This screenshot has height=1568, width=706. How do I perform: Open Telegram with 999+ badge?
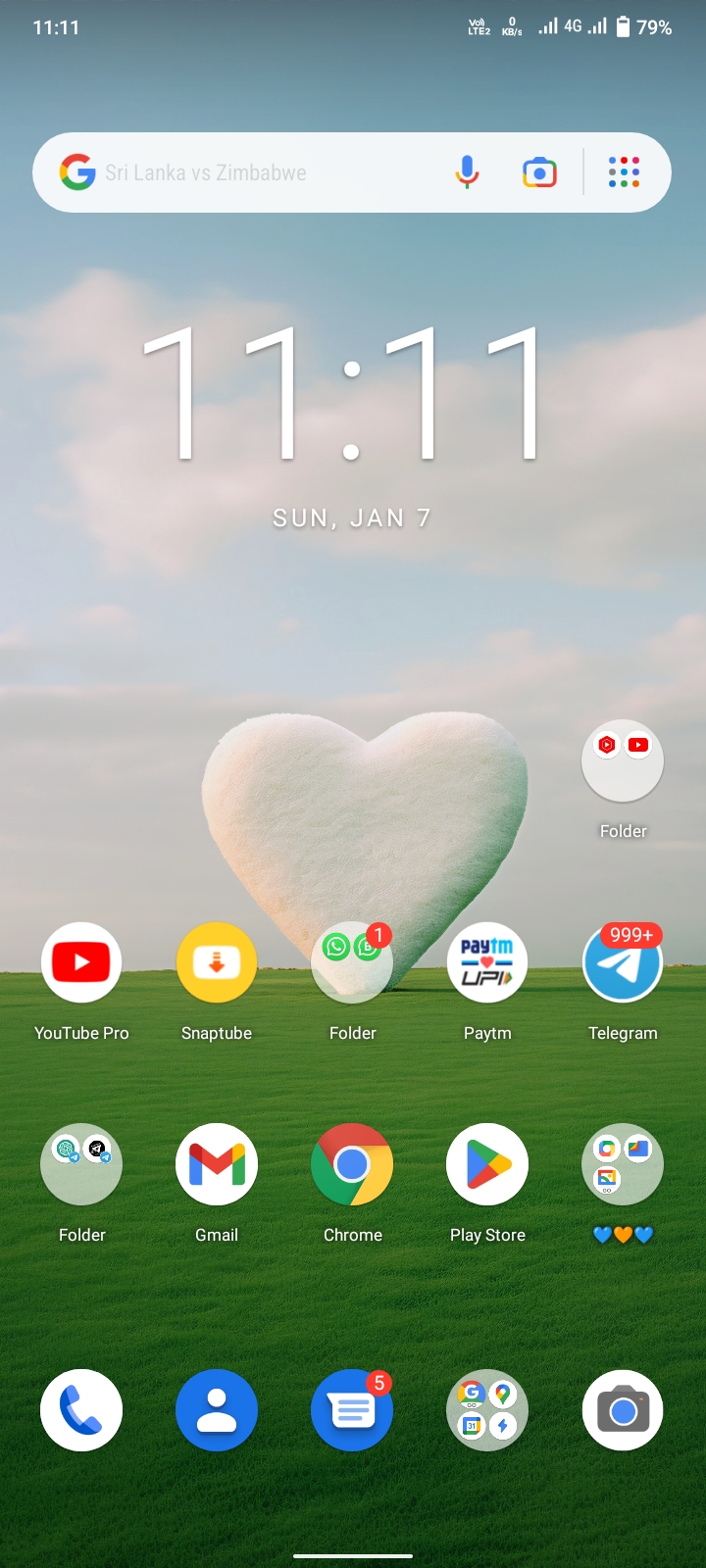click(x=623, y=962)
